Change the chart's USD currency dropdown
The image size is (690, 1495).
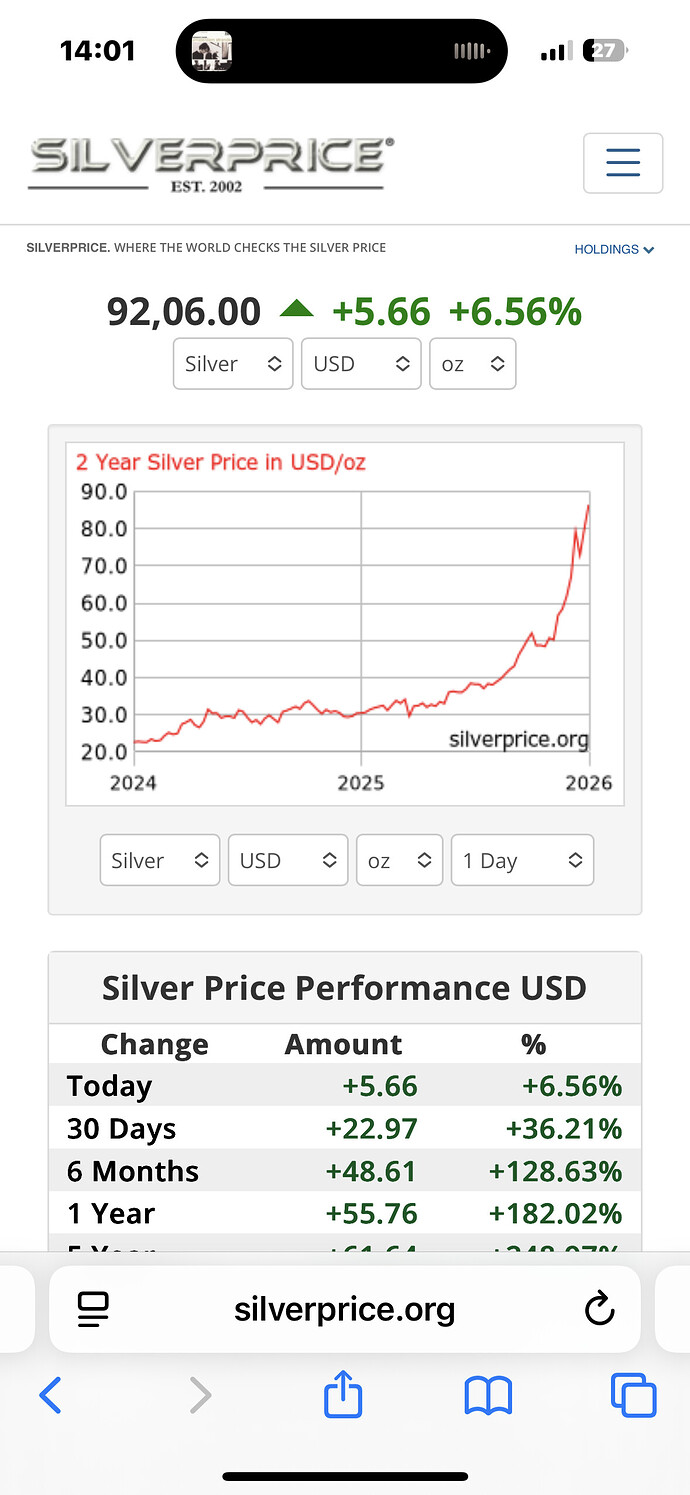[x=288, y=860]
